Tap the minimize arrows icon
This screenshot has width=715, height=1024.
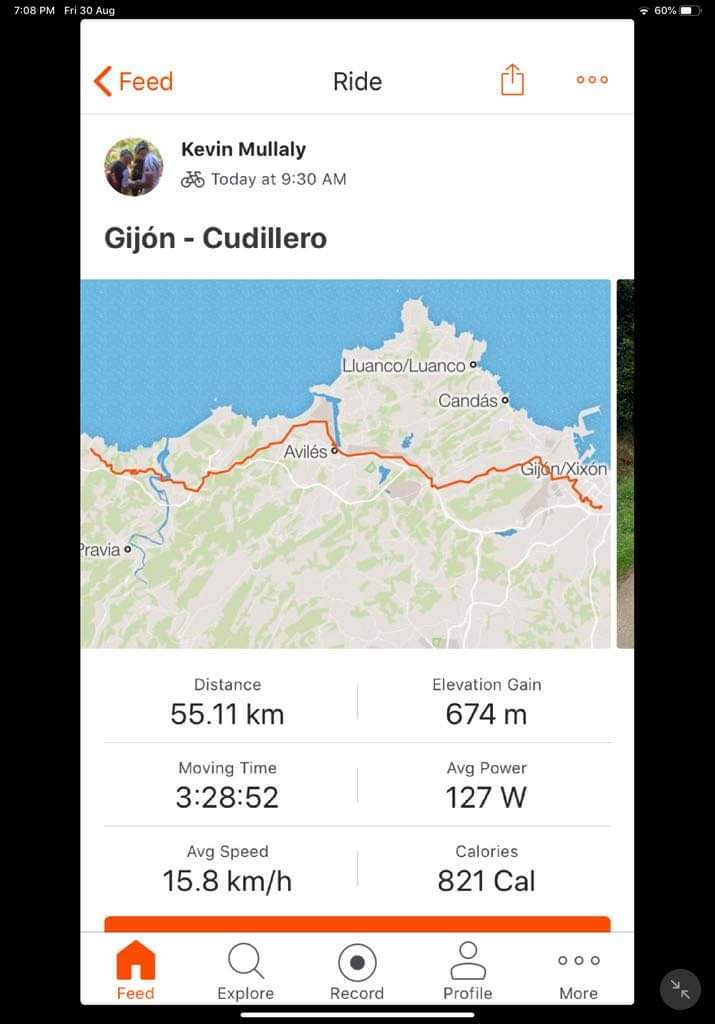(x=680, y=989)
